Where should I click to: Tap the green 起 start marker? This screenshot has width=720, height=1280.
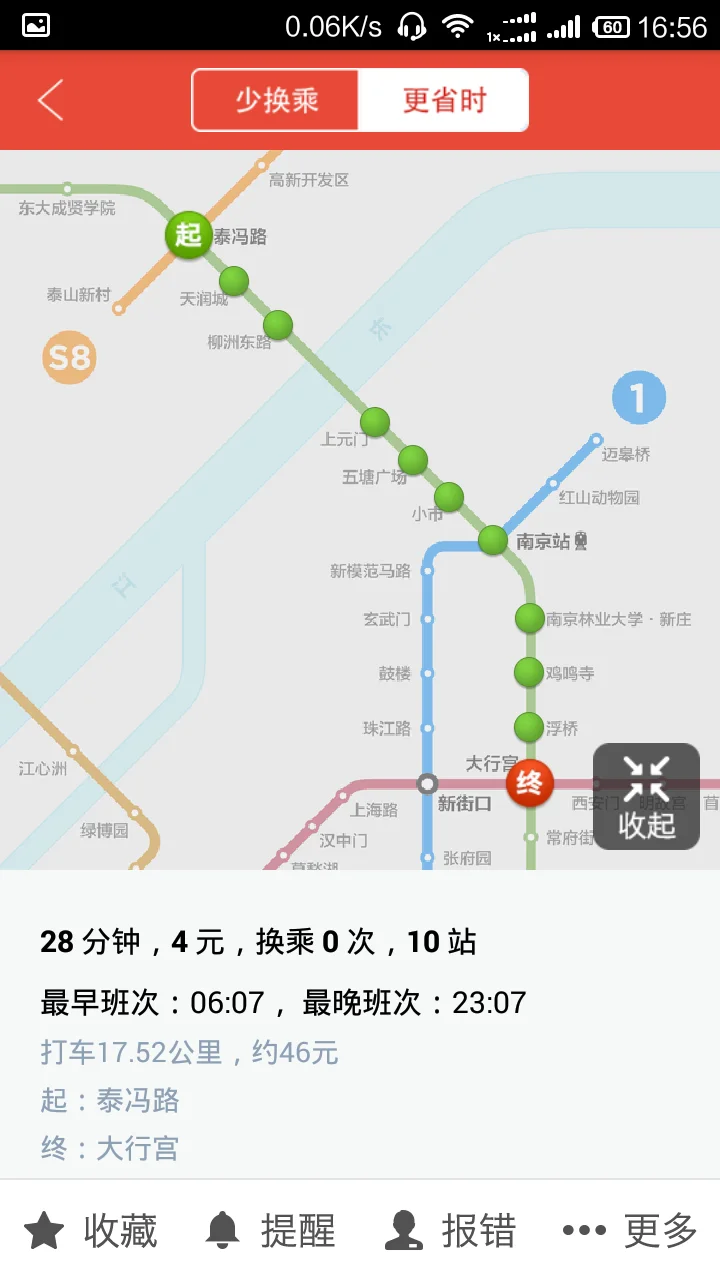[x=187, y=236]
